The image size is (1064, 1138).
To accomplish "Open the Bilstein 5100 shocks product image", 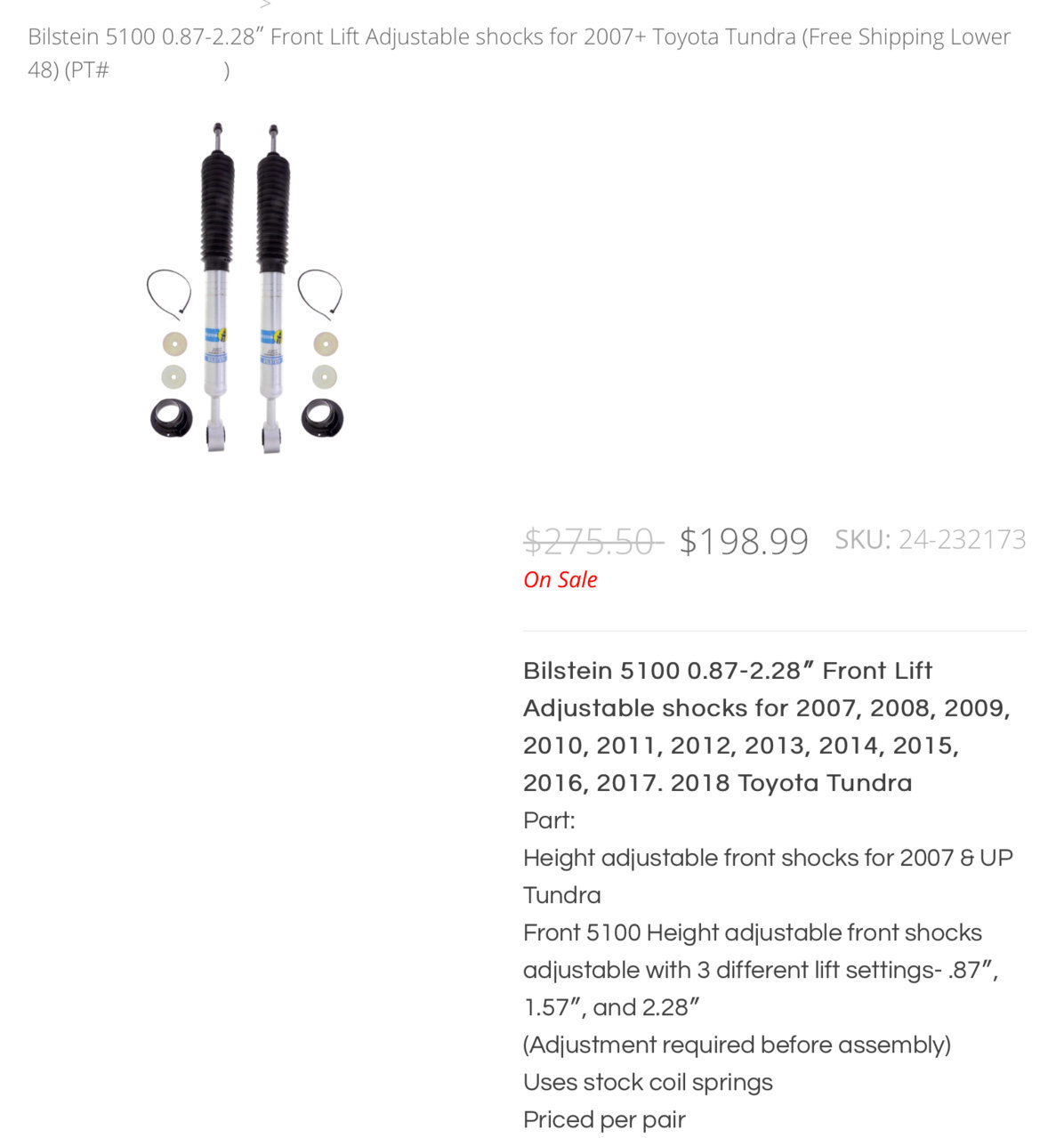I will (245, 289).
